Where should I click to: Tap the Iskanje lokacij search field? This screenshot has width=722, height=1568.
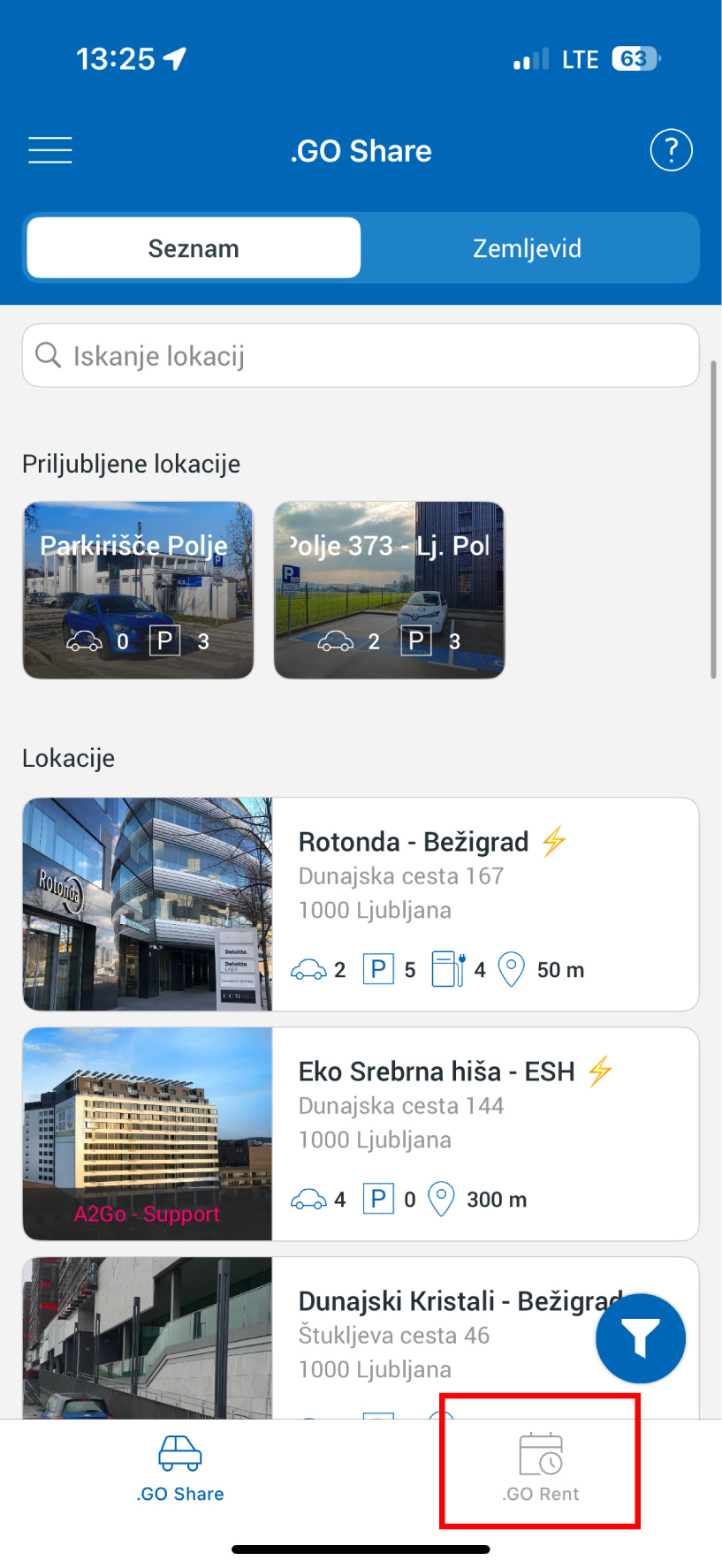tap(361, 356)
